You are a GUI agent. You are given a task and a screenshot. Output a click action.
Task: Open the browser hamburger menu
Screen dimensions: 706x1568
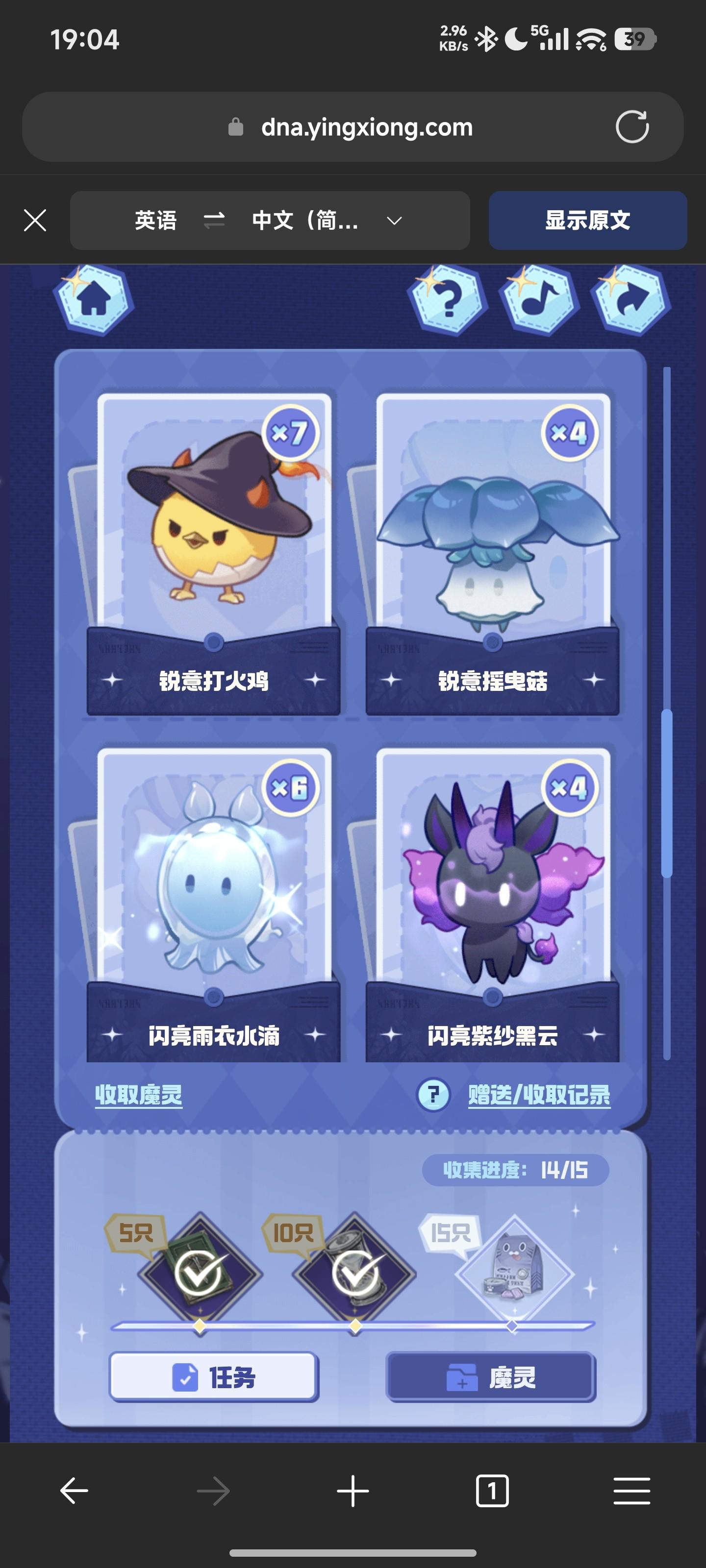[631, 1491]
